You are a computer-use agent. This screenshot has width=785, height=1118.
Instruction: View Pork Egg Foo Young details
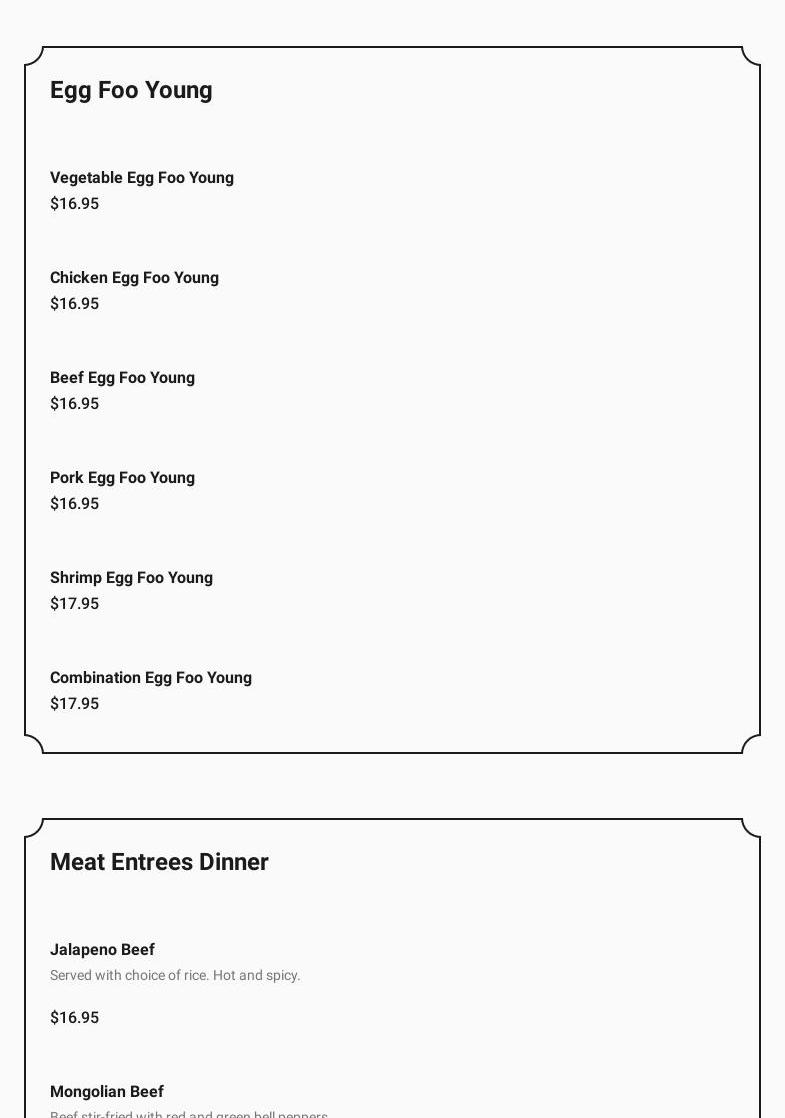pos(122,478)
